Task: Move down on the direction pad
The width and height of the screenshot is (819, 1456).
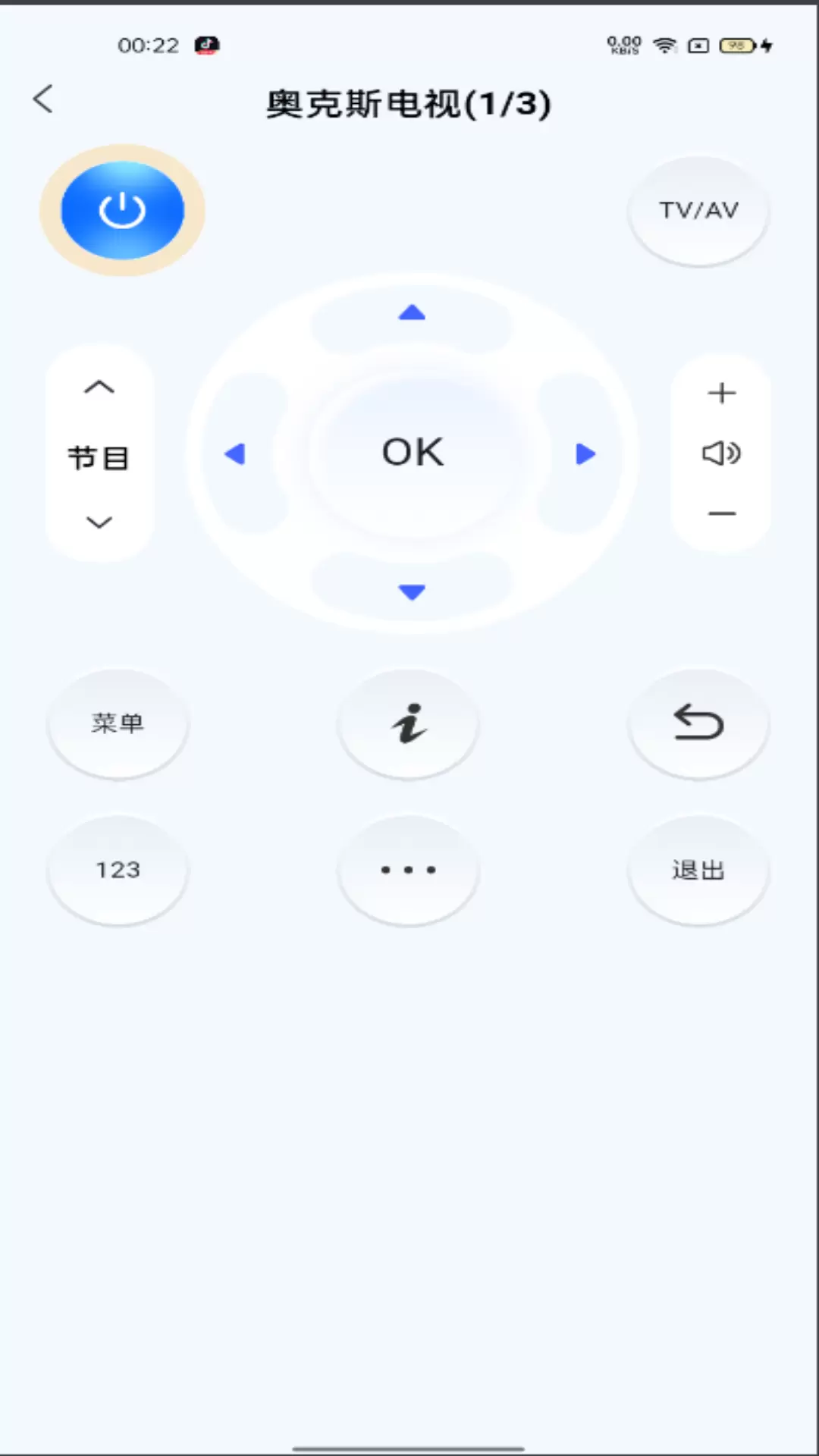Action: (412, 591)
